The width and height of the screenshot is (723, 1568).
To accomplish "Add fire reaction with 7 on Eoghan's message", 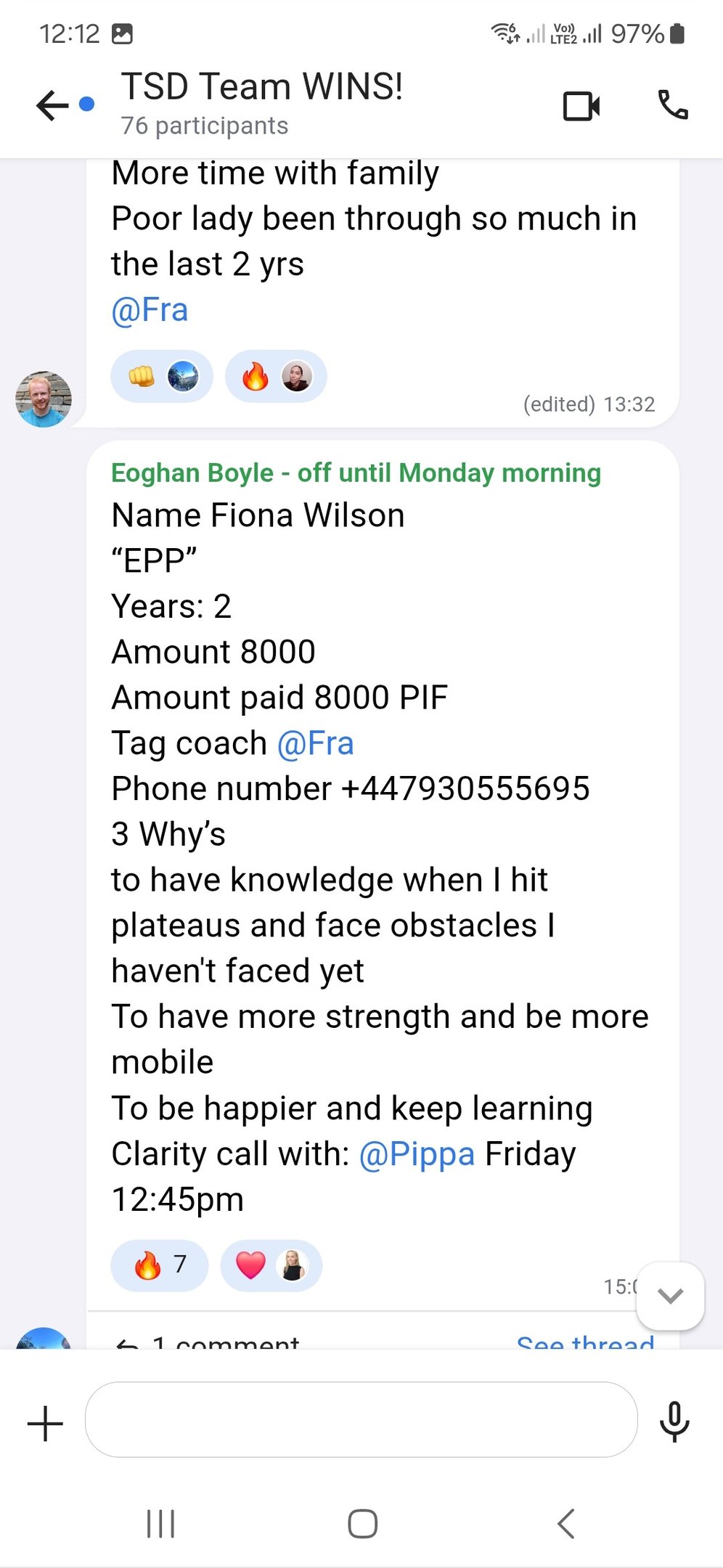I will pyautogui.click(x=160, y=1265).
